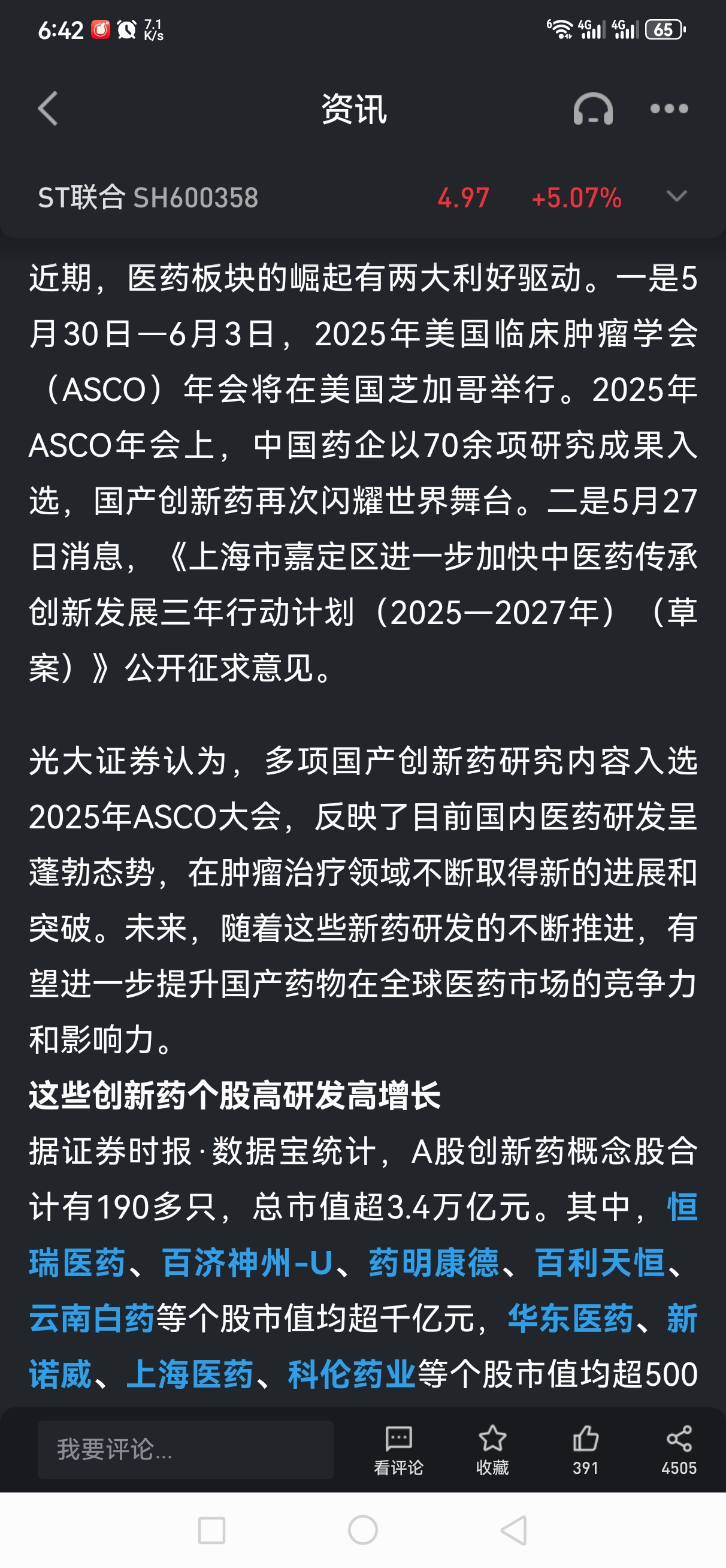Image resolution: width=726 pixels, height=1568 pixels.
Task: Like the article with thumbs-up 391
Action: coord(585,1451)
